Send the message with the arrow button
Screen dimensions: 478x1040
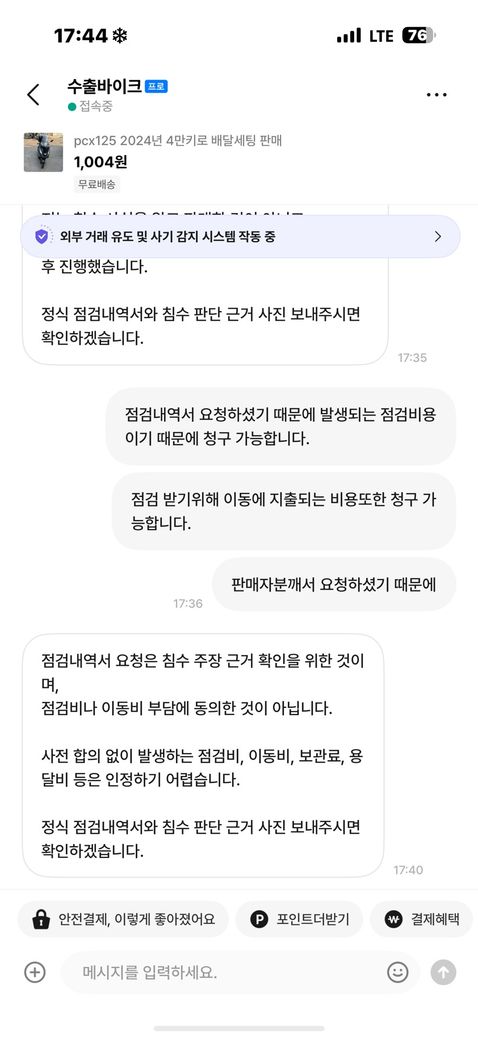[x=443, y=973]
